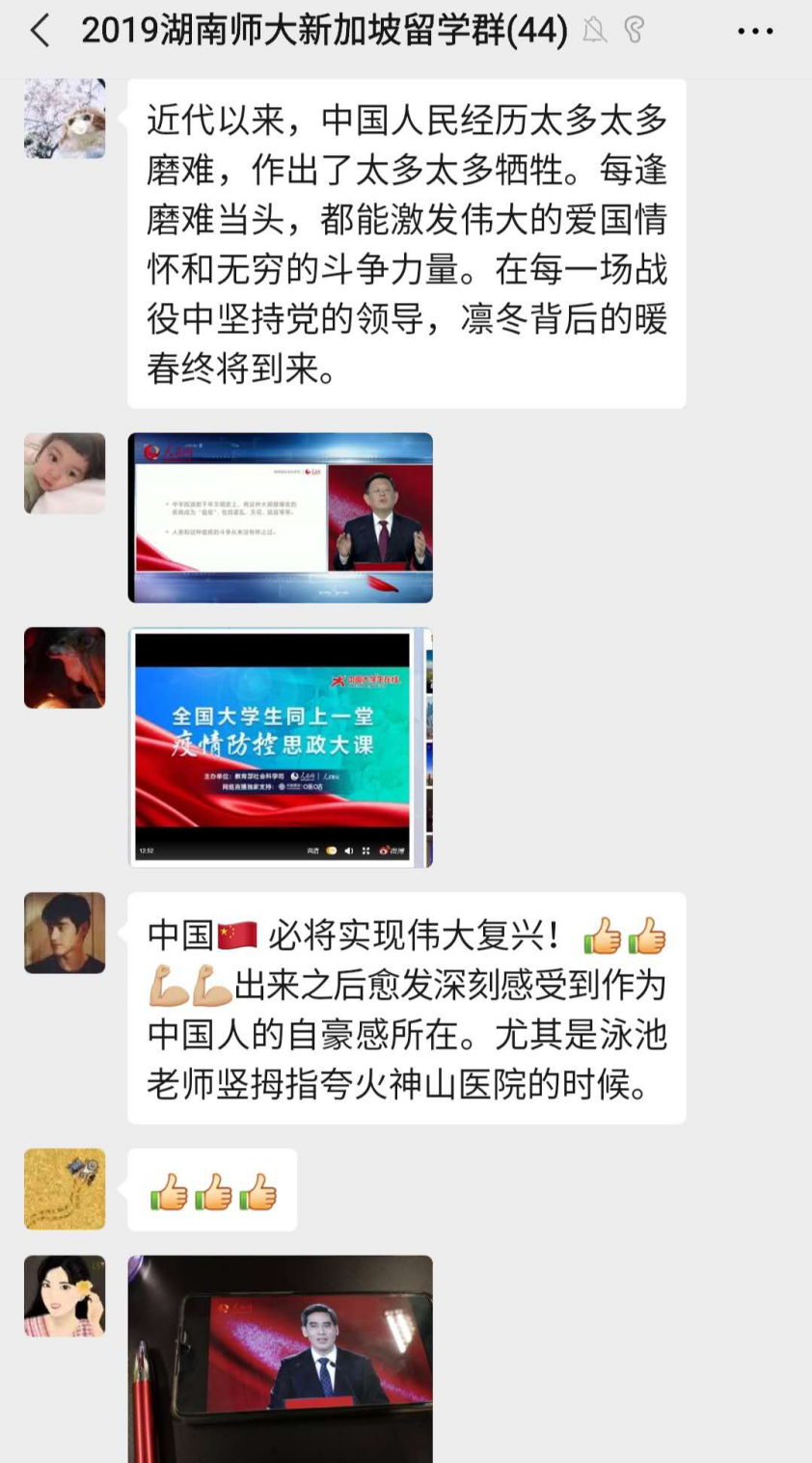Go back from the group chat

click(x=40, y=32)
